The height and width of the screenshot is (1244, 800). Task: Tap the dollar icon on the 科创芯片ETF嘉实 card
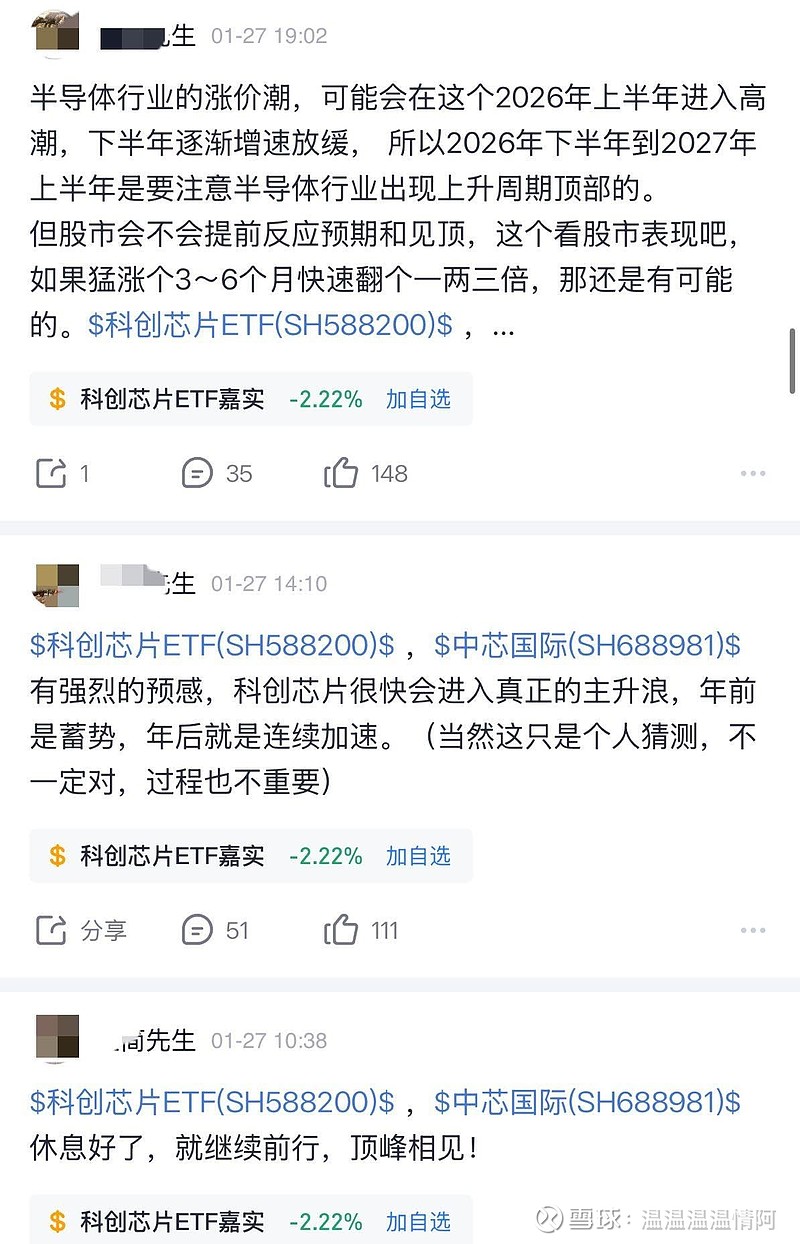click(58, 397)
